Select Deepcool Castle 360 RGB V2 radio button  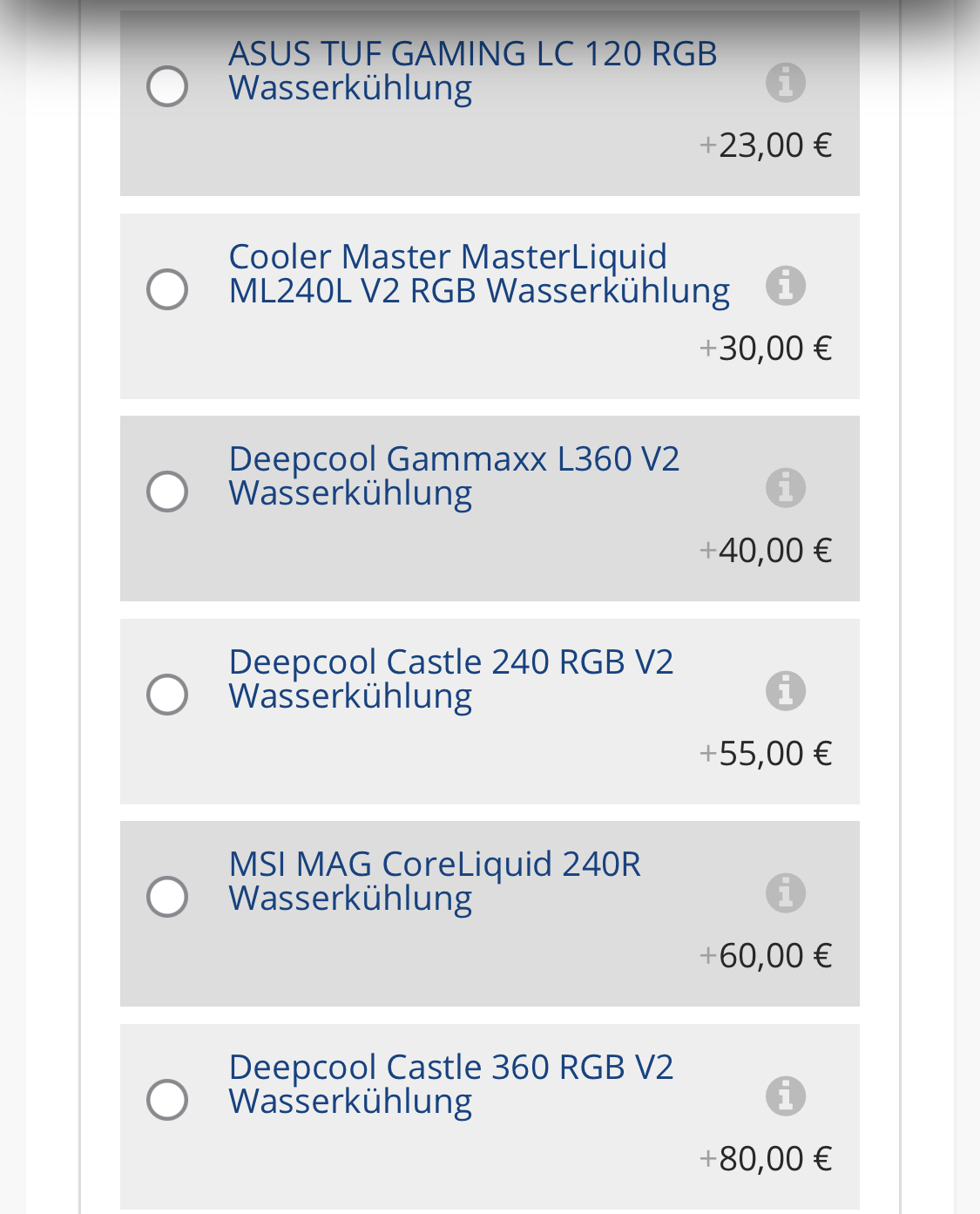(167, 1100)
